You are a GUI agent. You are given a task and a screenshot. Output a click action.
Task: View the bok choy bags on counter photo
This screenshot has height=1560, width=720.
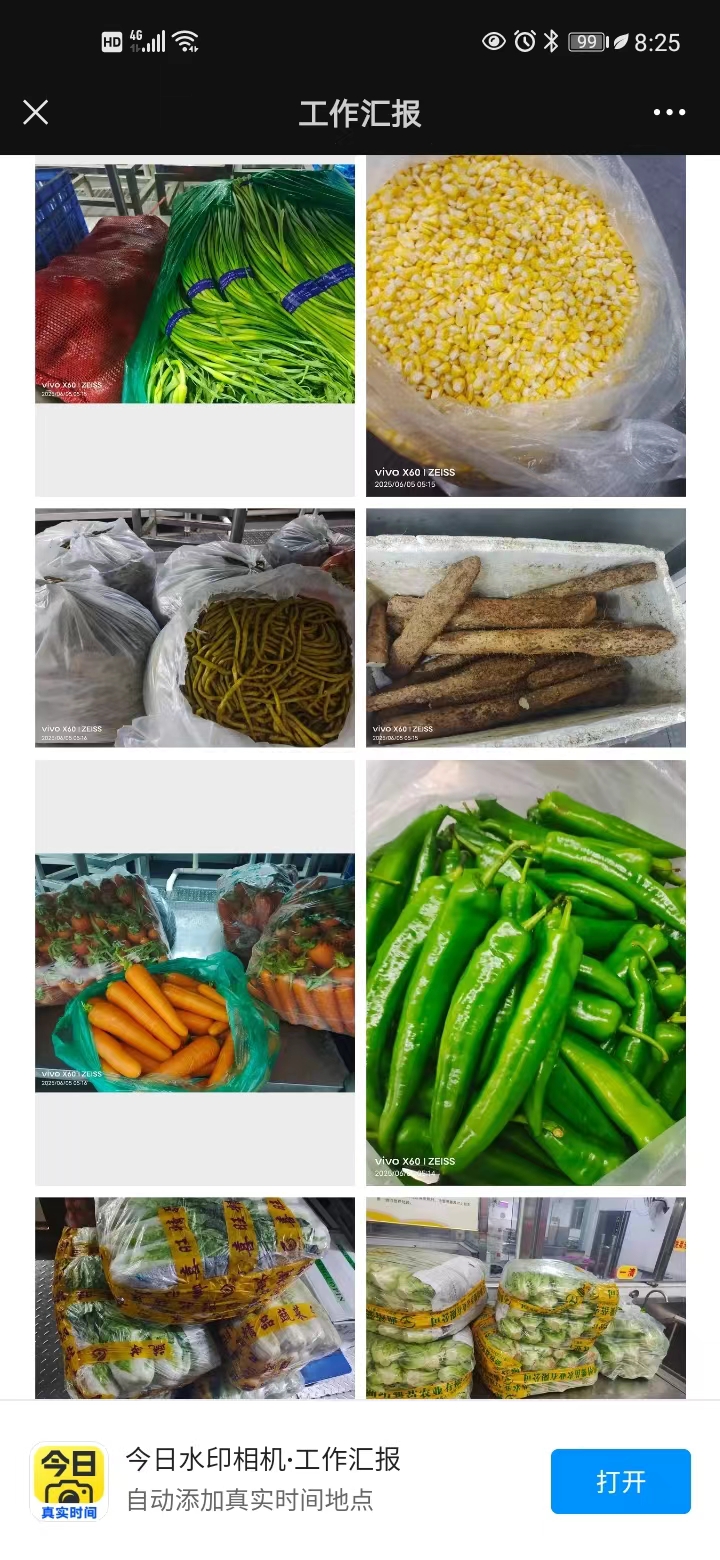click(526, 1297)
